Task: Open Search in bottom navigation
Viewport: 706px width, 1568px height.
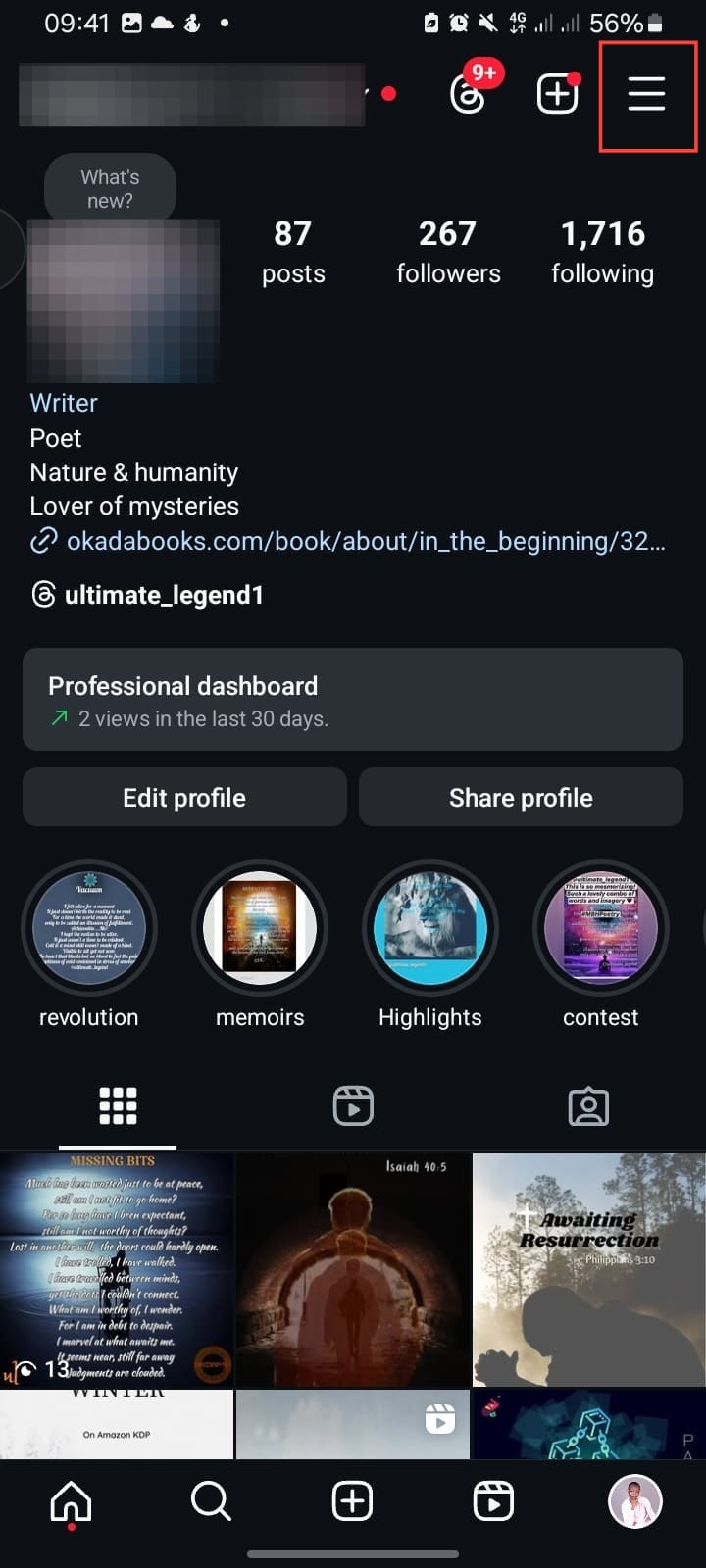Action: pyautogui.click(x=211, y=1500)
